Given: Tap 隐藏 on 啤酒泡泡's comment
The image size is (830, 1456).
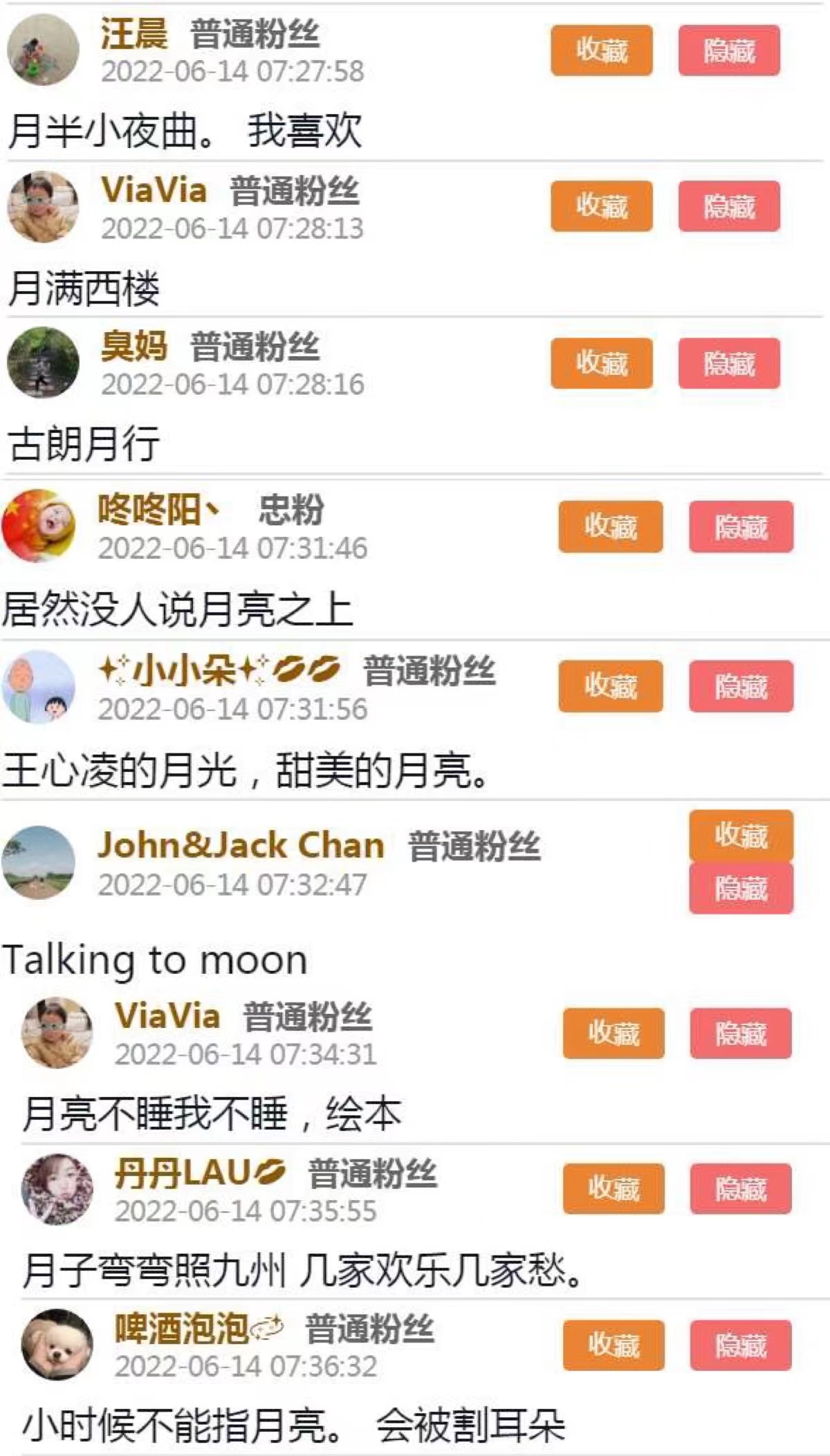Looking at the screenshot, I should pos(740,1345).
